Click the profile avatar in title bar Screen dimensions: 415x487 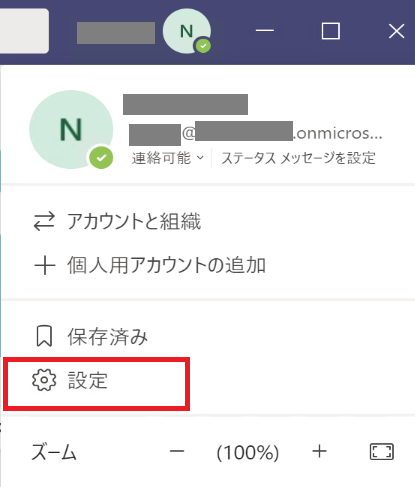tap(187, 31)
